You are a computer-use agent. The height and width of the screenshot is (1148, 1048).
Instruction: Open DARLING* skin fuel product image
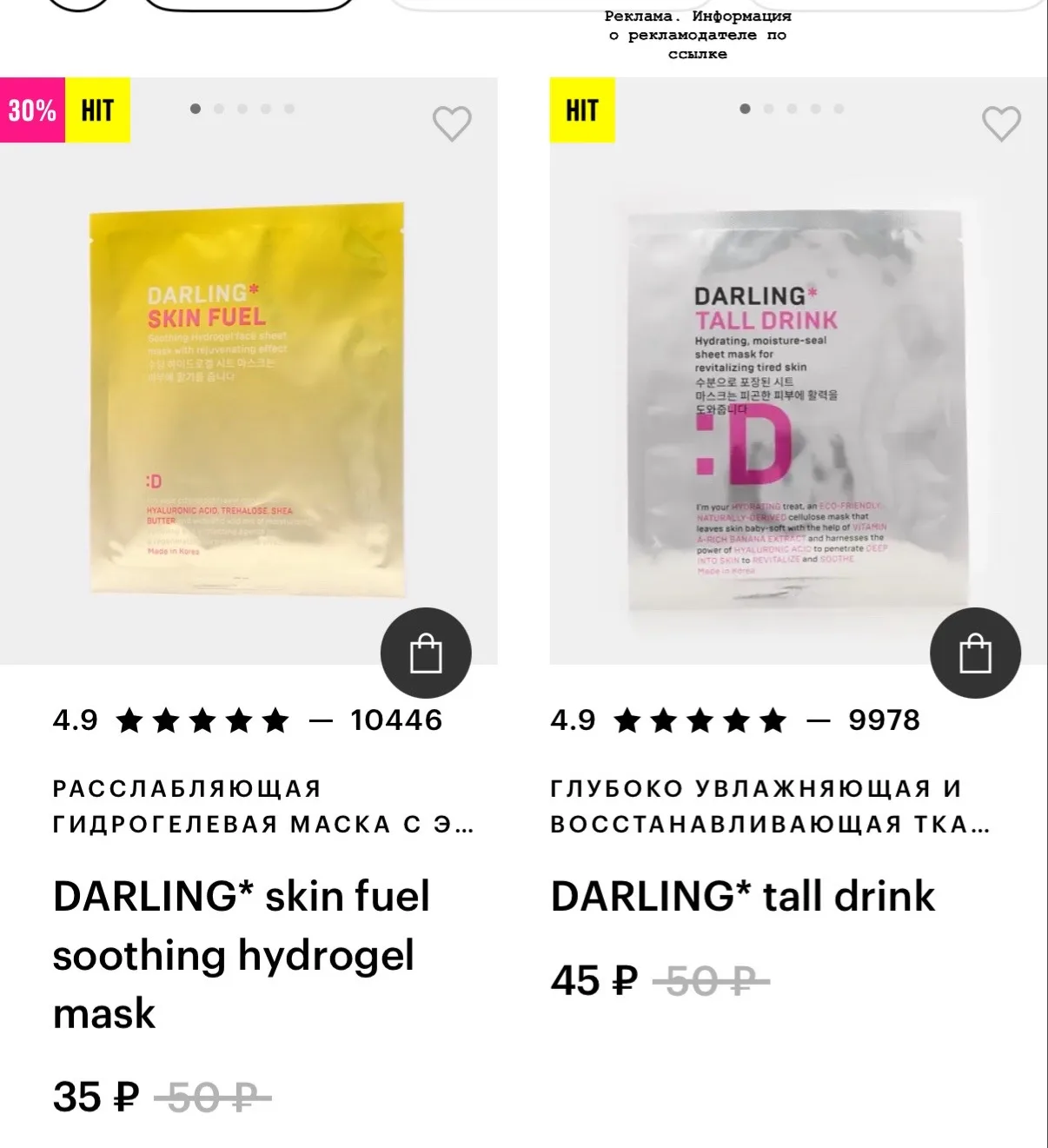pos(248,400)
